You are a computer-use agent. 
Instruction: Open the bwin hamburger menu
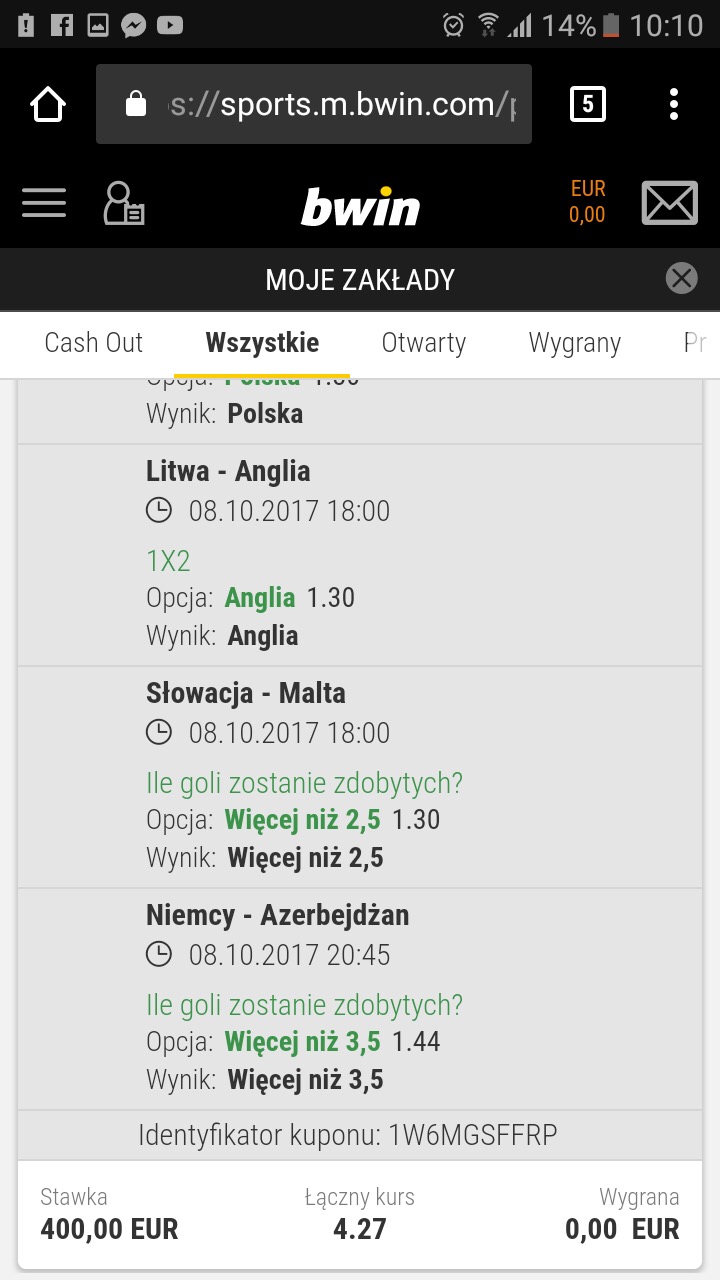pyautogui.click(x=44, y=203)
